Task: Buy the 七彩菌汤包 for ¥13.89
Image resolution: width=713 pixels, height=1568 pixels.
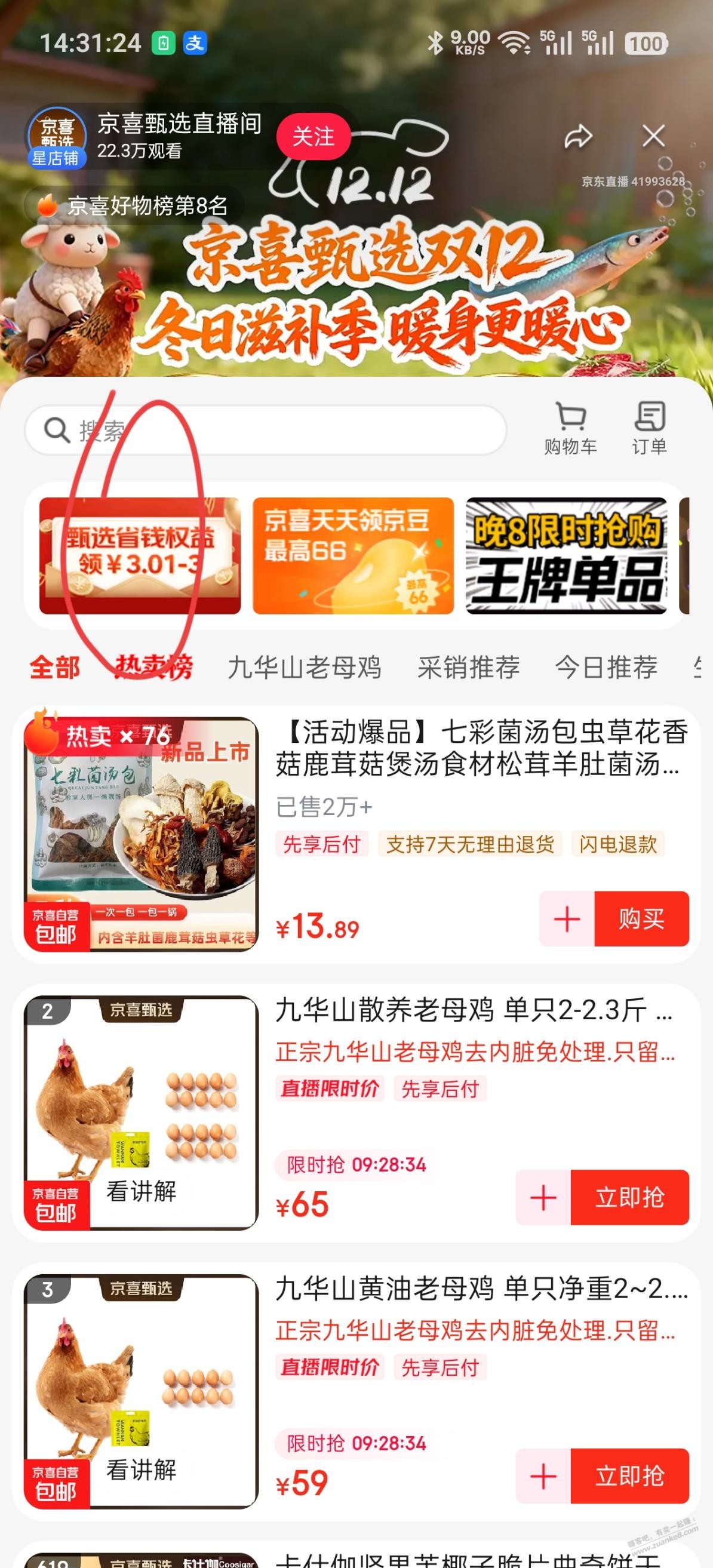Action: [641, 918]
